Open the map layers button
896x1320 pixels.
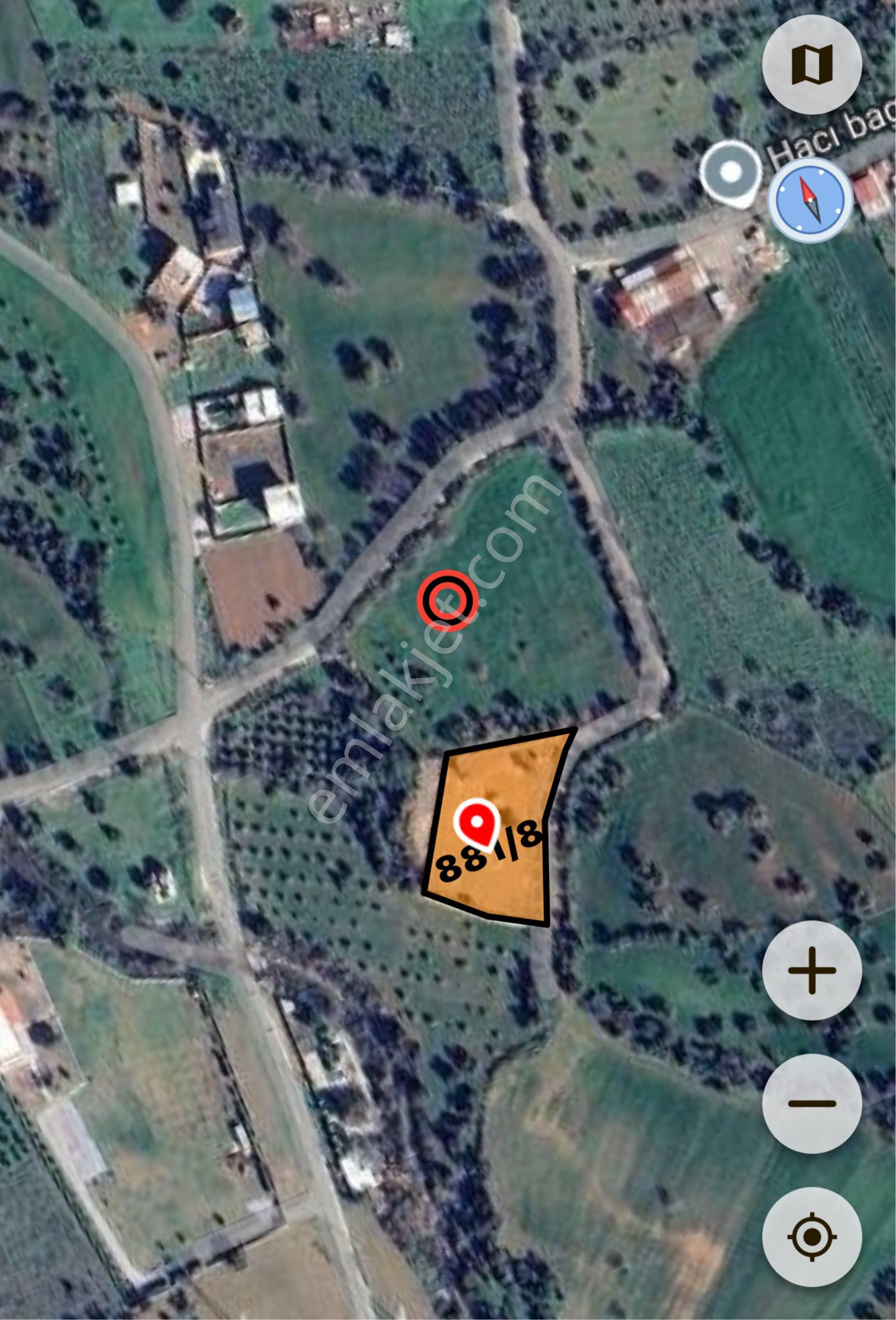click(811, 64)
